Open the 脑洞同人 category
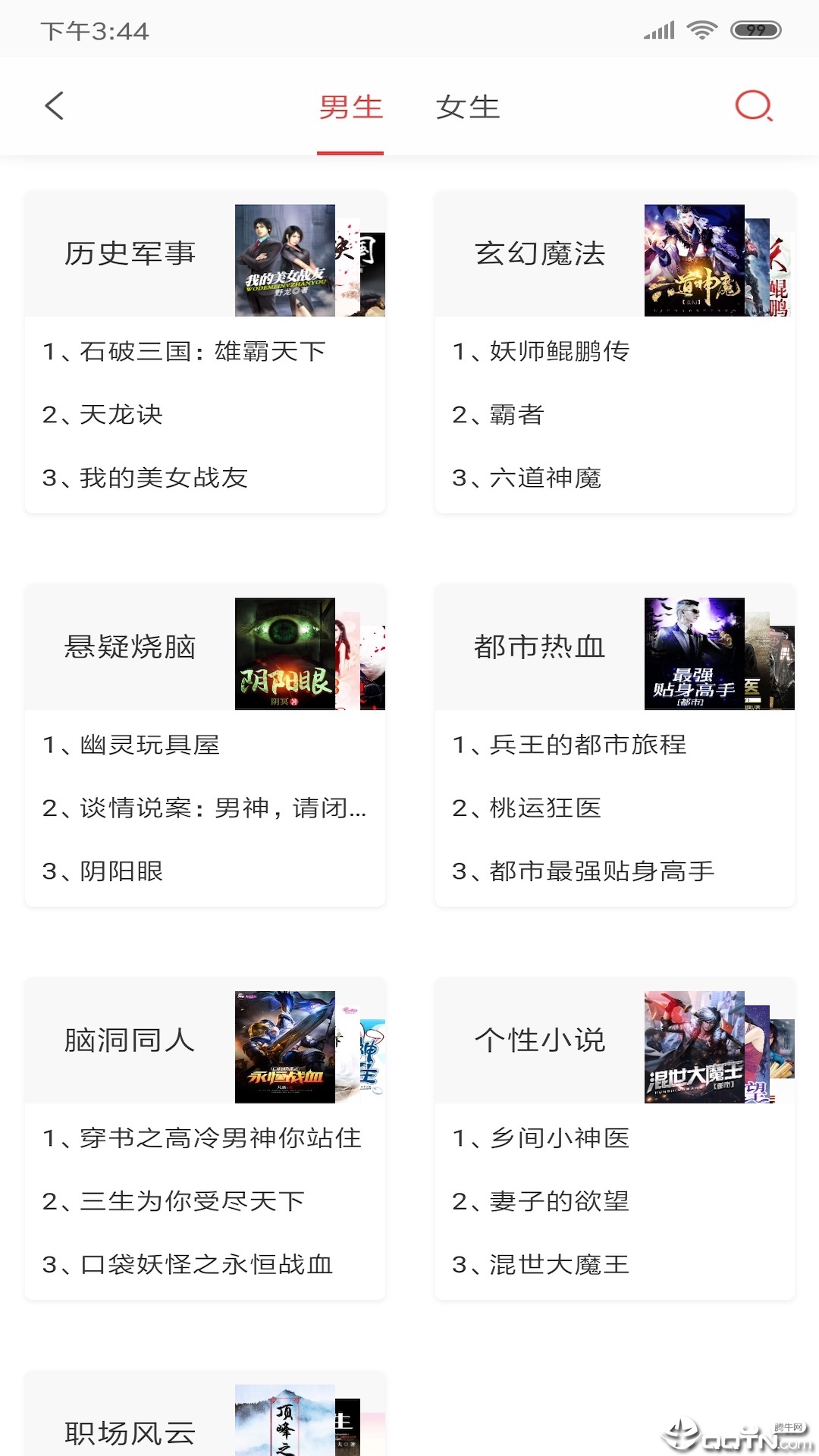Image resolution: width=819 pixels, height=1456 pixels. click(130, 1040)
